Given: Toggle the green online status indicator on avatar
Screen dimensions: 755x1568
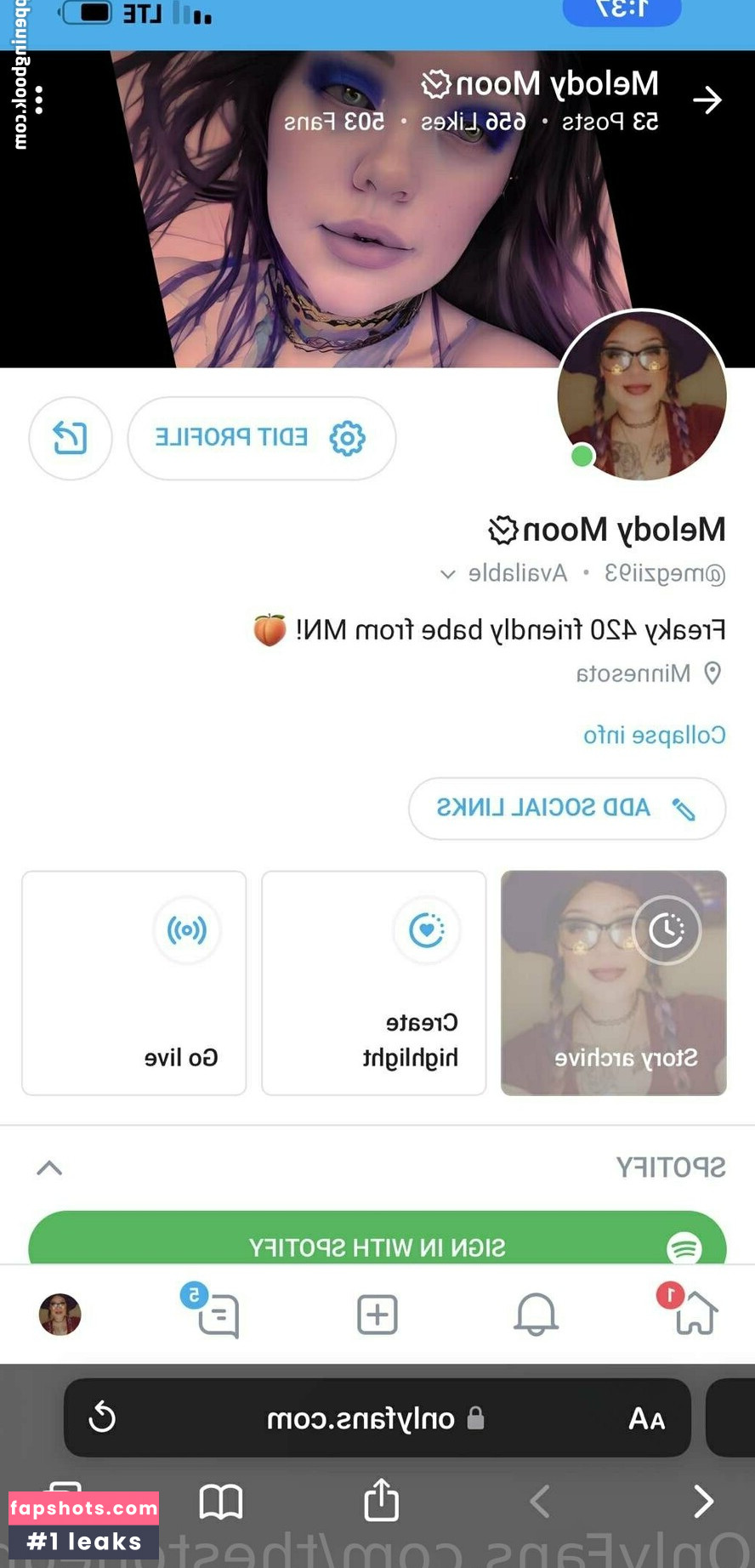Looking at the screenshot, I should coord(582,457).
